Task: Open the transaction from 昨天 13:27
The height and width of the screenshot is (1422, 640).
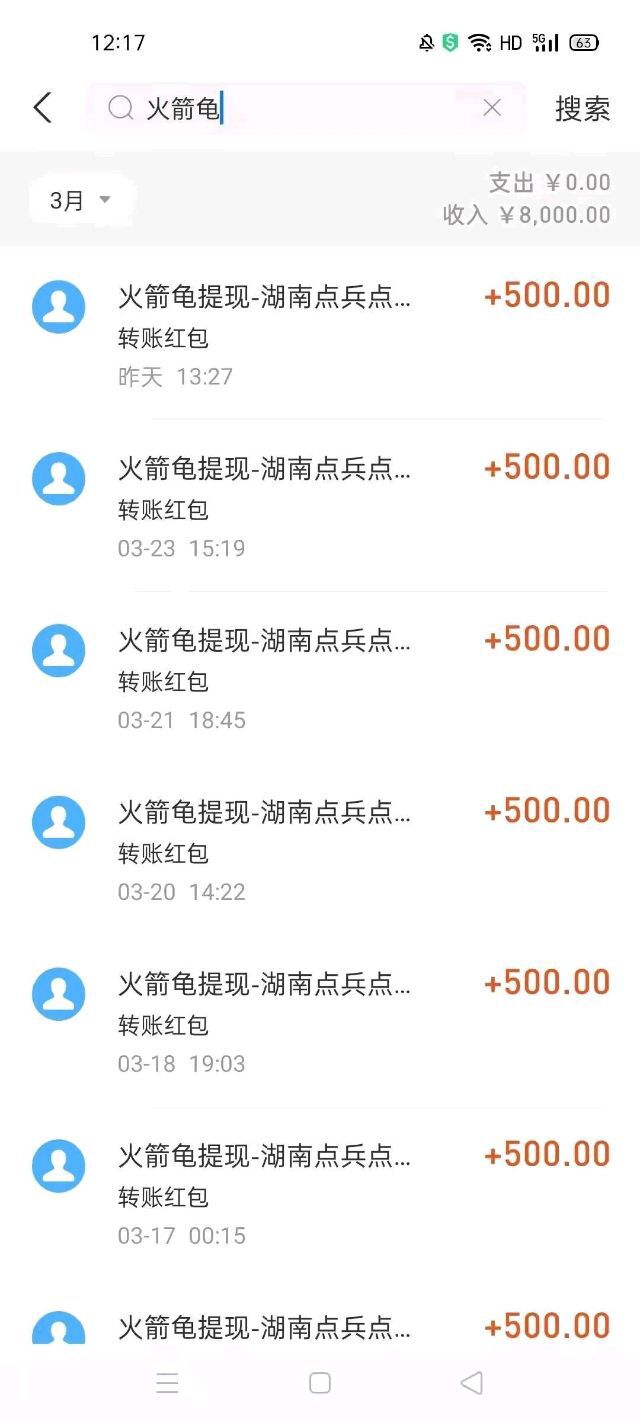Action: pyautogui.click(x=320, y=334)
